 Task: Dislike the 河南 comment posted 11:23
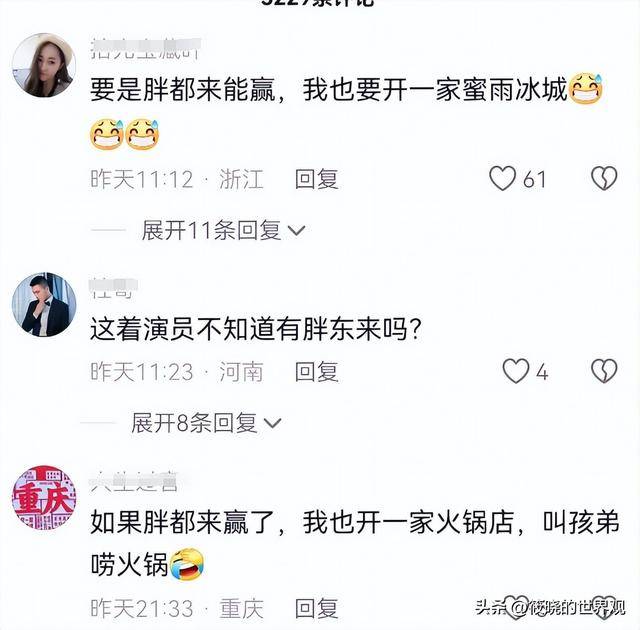[603, 372]
